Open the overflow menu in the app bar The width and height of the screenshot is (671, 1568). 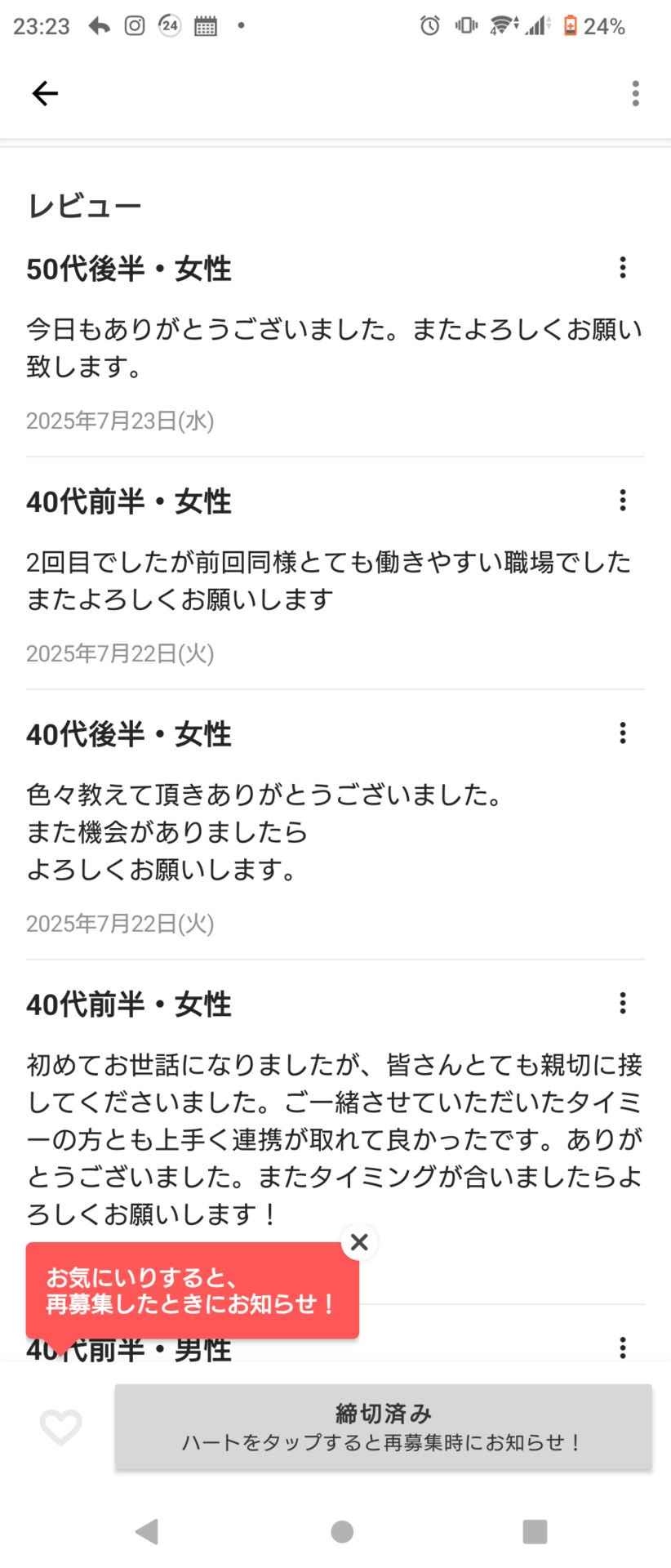(x=635, y=94)
